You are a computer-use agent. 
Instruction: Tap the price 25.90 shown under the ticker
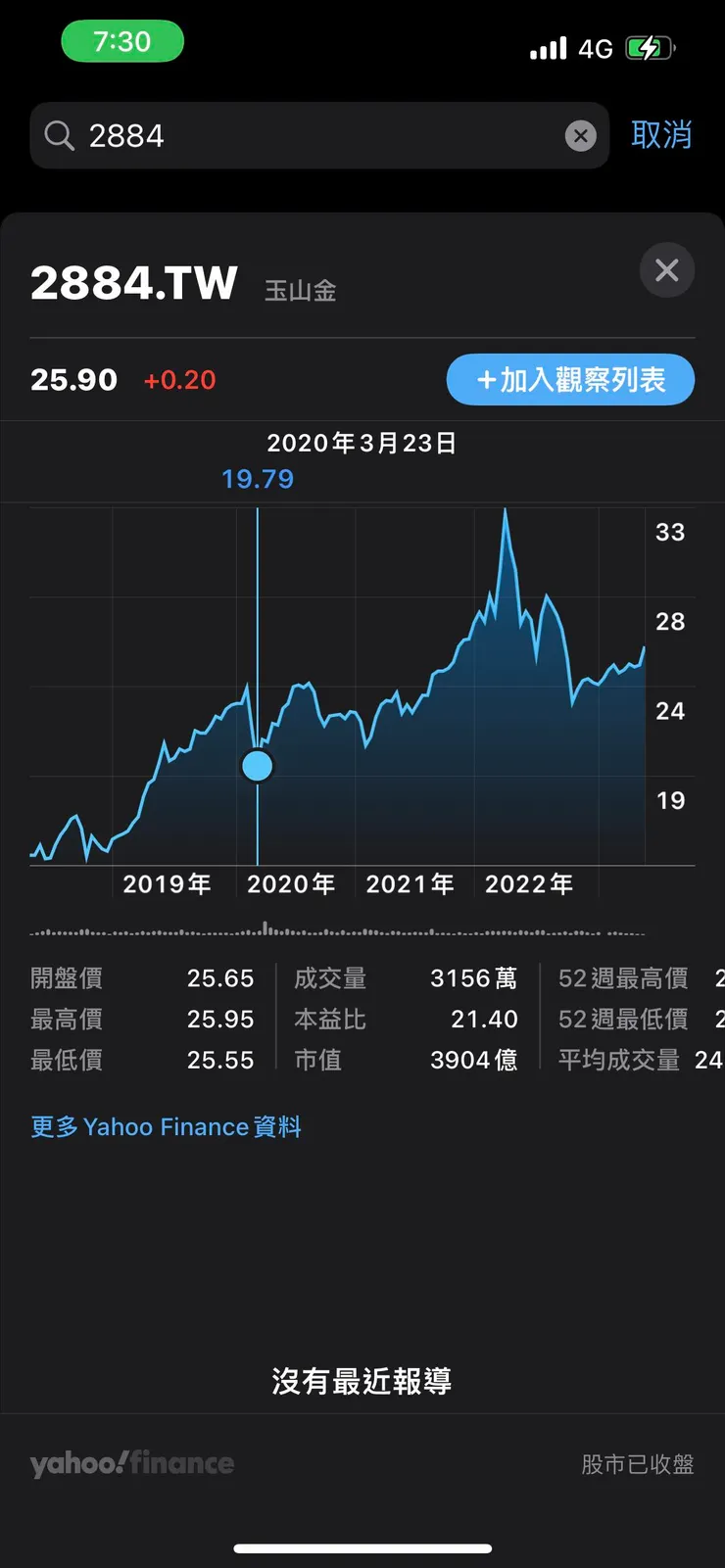coord(73,379)
